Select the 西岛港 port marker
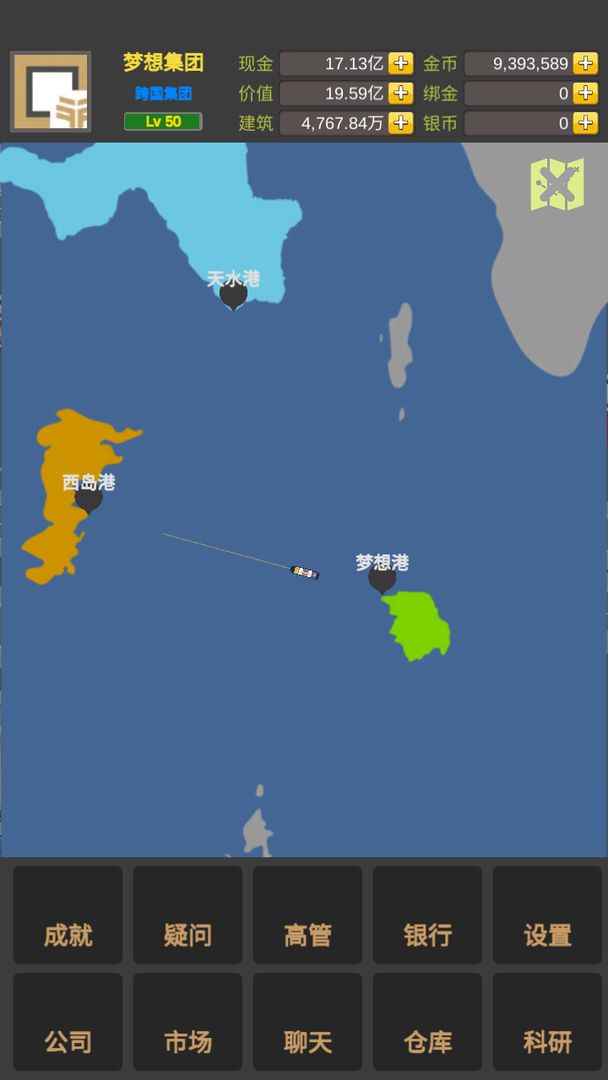Image resolution: width=608 pixels, height=1080 pixels. pos(89,498)
